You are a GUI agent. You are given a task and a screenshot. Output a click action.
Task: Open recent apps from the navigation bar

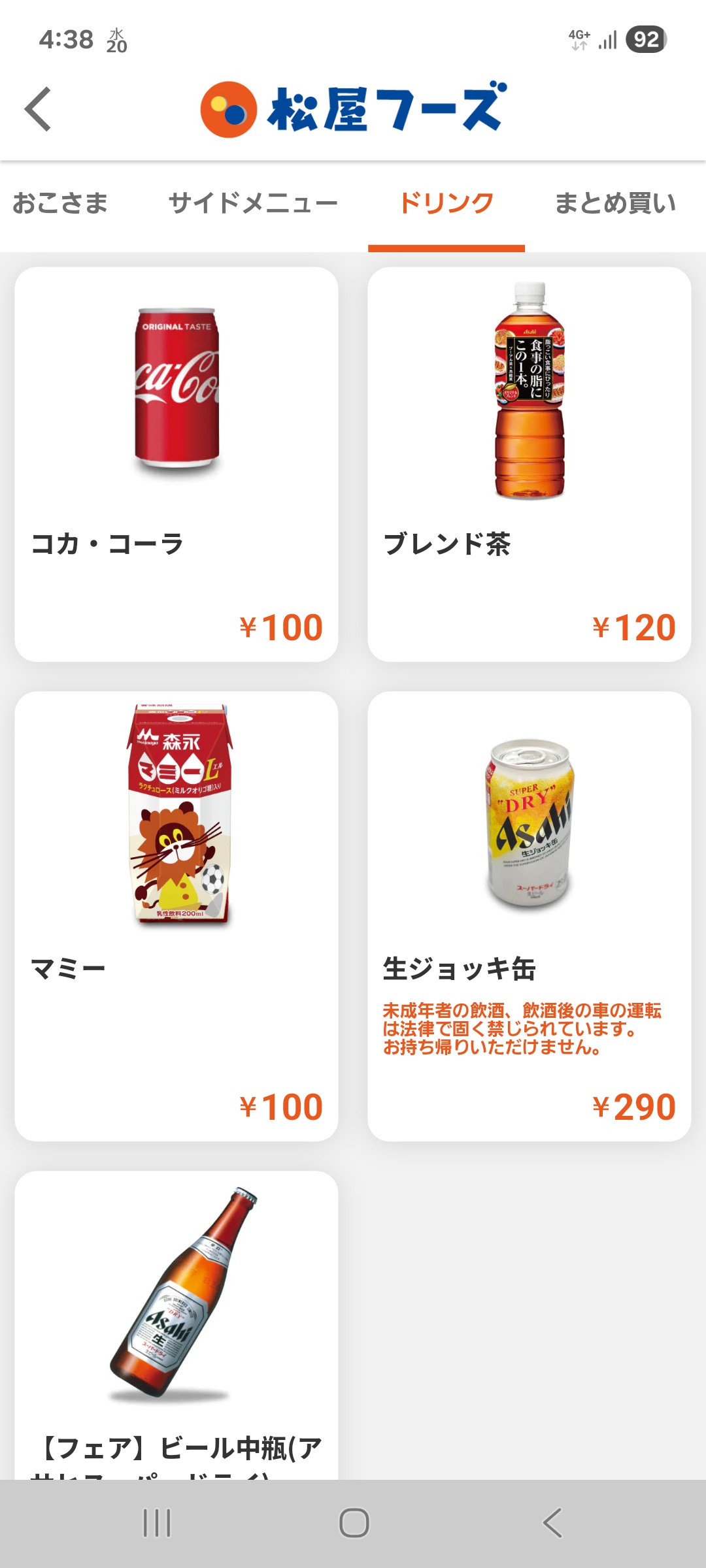(157, 1523)
